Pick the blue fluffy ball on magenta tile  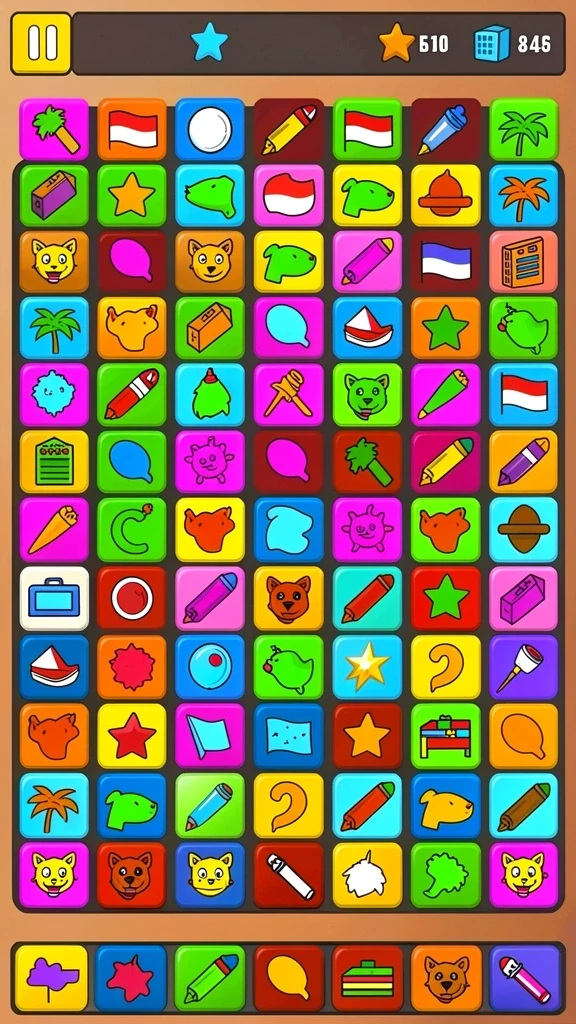click(54, 395)
